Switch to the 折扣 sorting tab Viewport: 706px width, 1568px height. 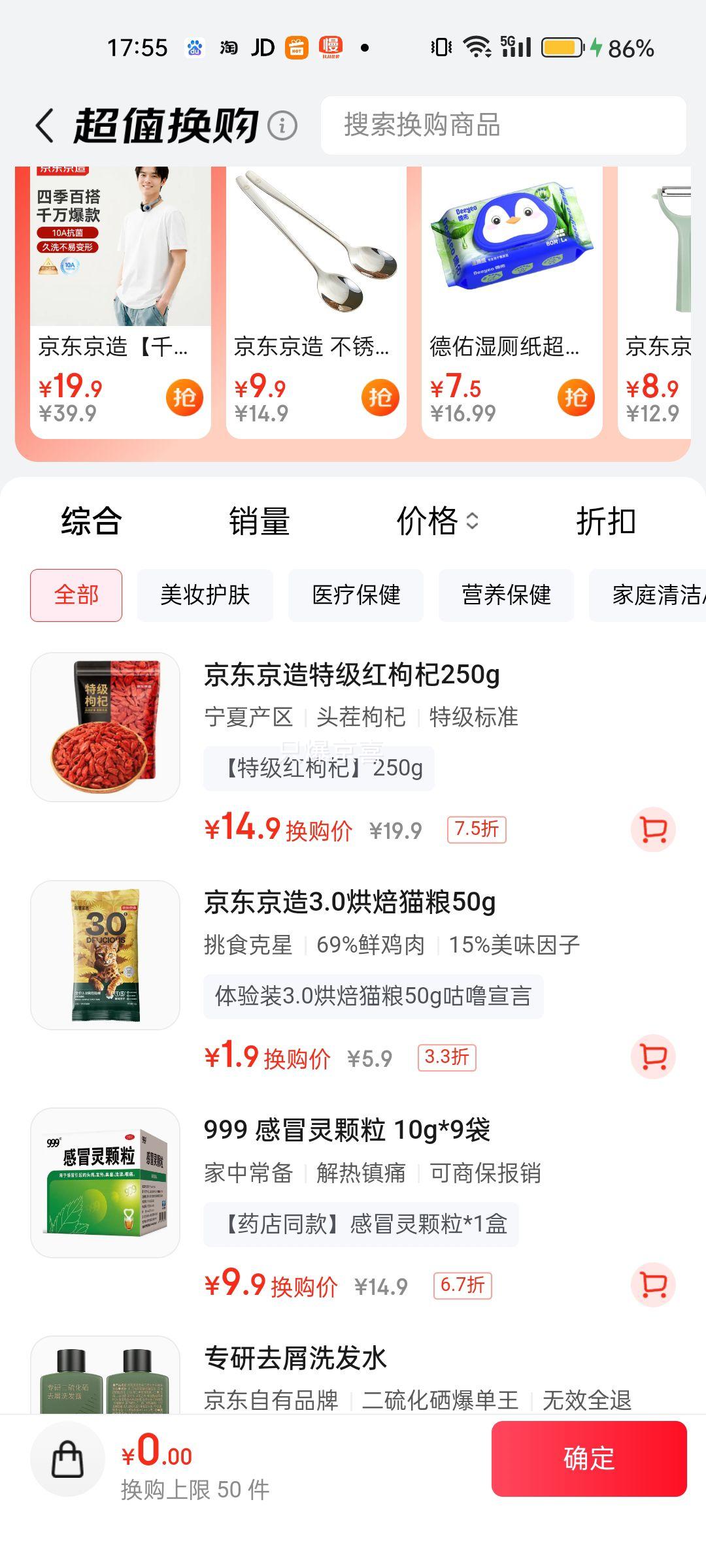[605, 521]
